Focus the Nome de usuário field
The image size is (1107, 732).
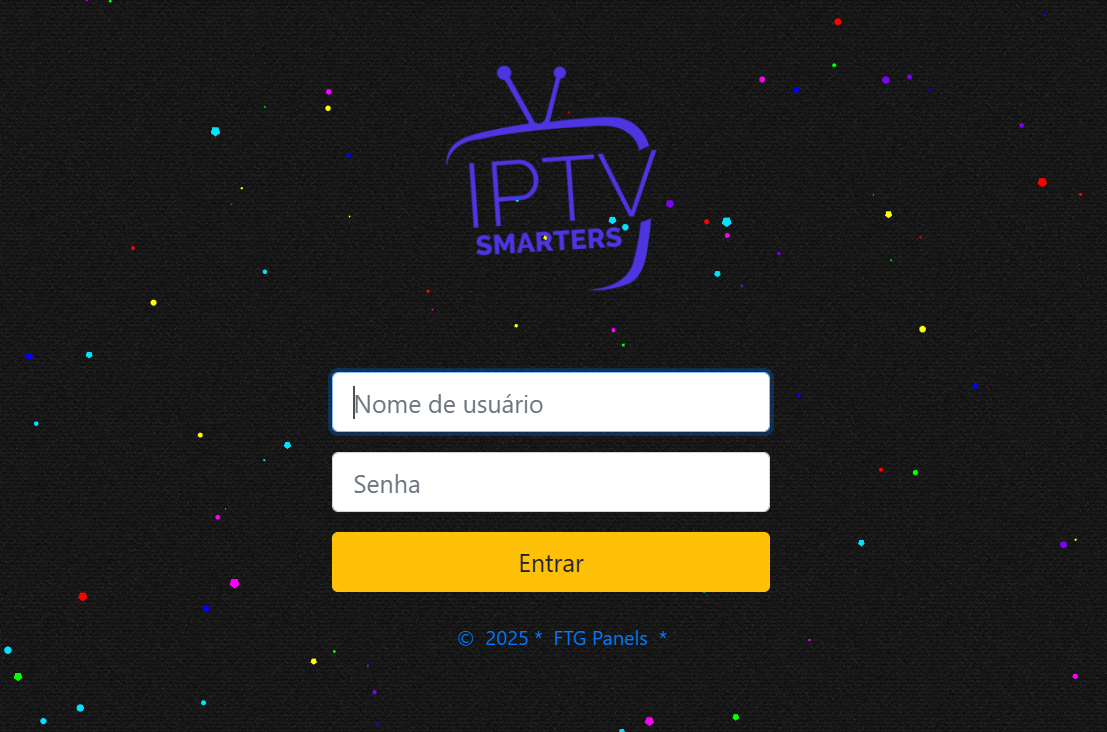[550, 403]
